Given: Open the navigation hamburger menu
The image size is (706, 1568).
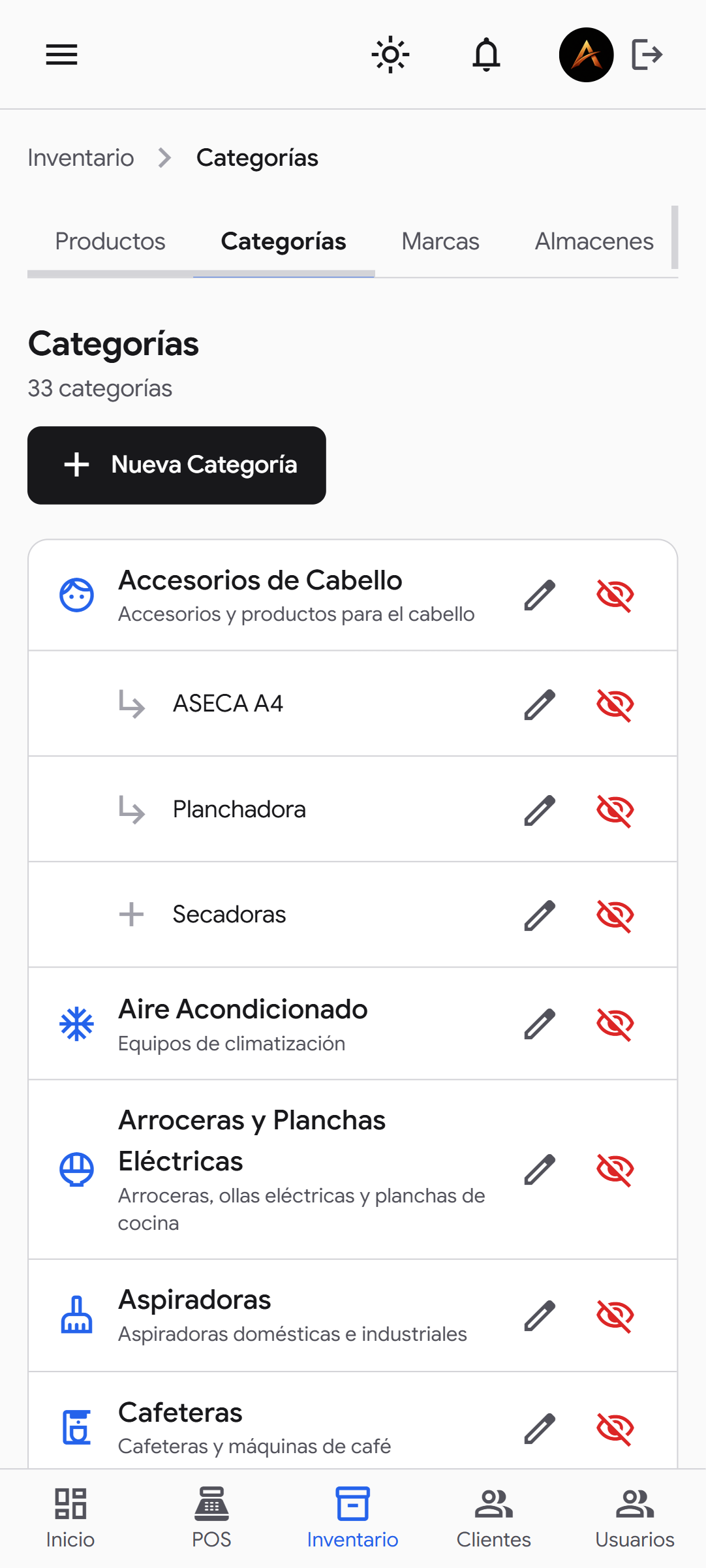Looking at the screenshot, I should pyautogui.click(x=61, y=55).
